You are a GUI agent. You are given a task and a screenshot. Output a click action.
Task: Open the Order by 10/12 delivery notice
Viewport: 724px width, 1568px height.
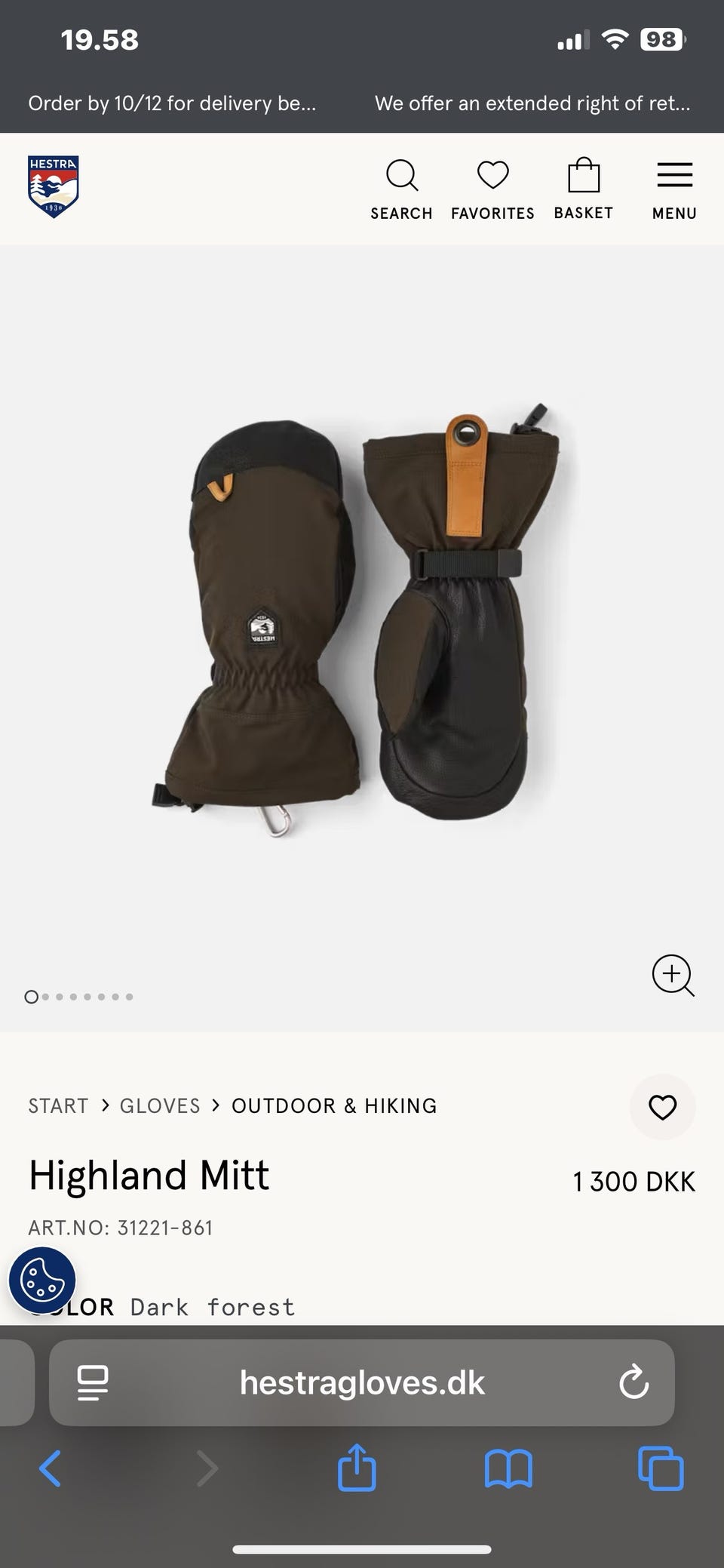[x=172, y=103]
